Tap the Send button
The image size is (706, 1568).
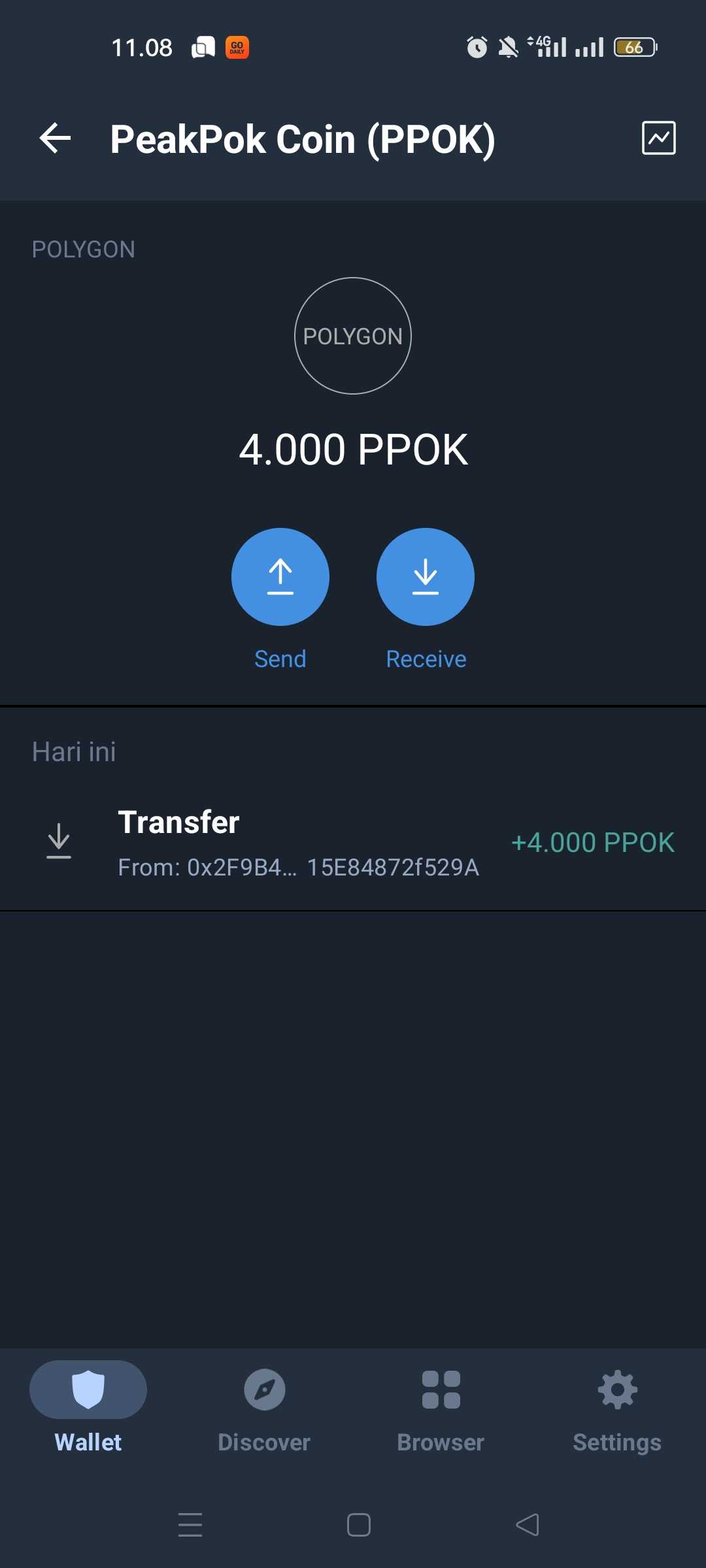[x=280, y=577]
